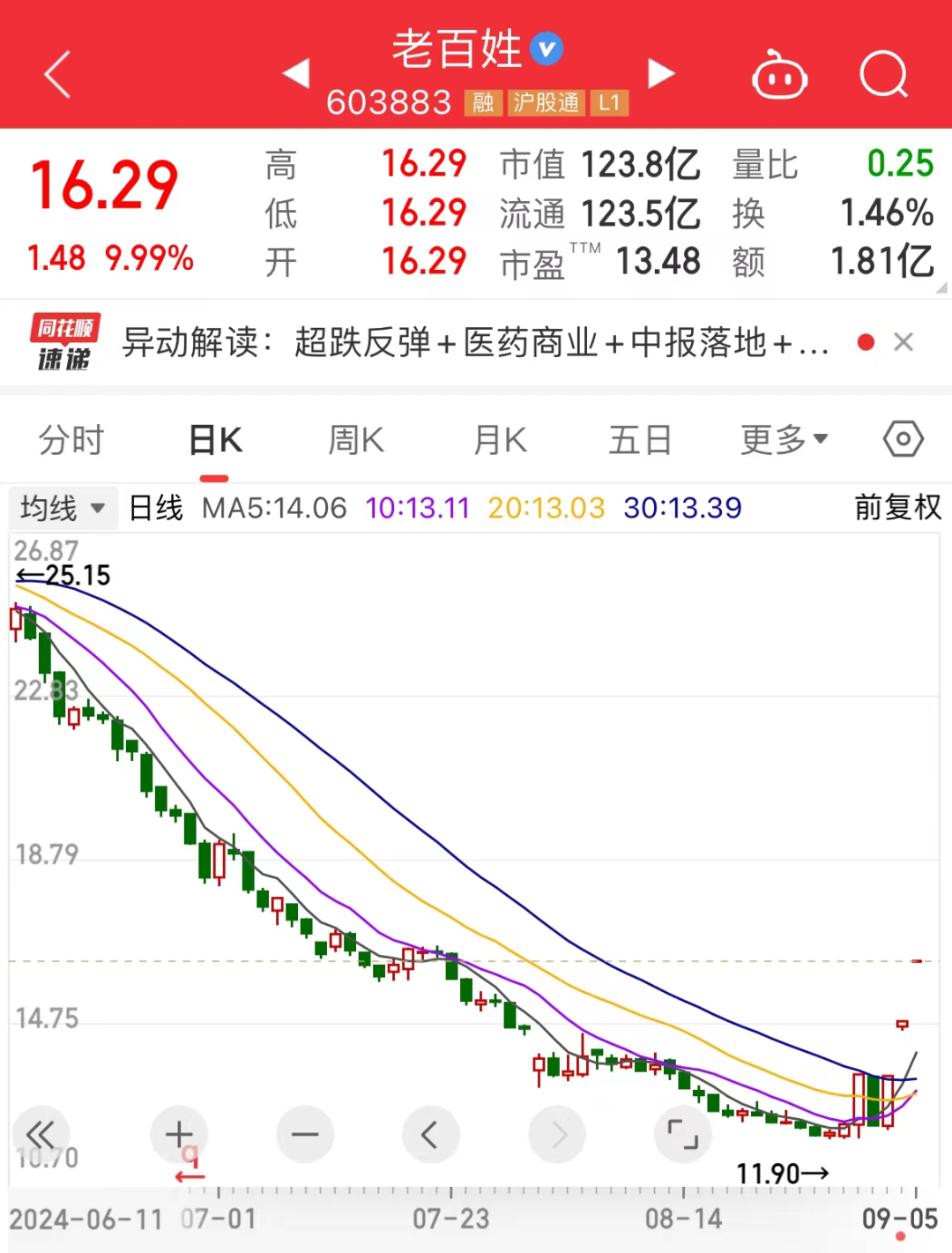Image resolution: width=952 pixels, height=1253 pixels.
Task: Open chart settings hexagon icon
Action: [904, 438]
